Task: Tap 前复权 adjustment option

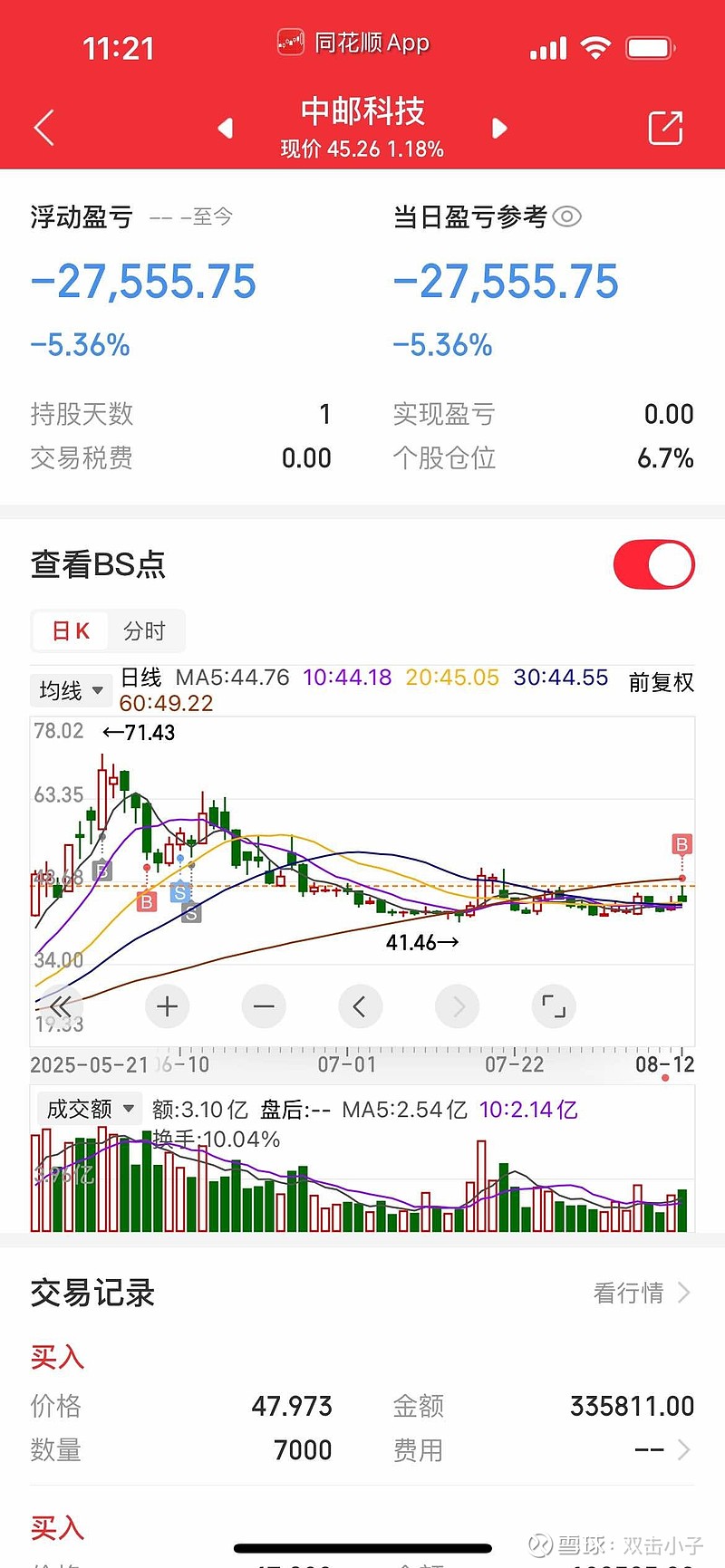Action: (x=662, y=682)
